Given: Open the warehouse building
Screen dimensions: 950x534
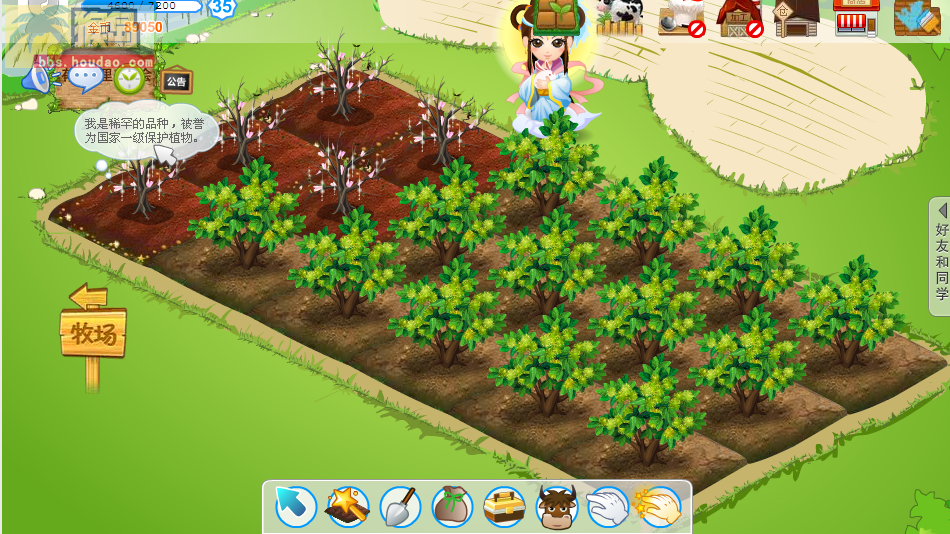Looking at the screenshot, I should [x=795, y=17].
